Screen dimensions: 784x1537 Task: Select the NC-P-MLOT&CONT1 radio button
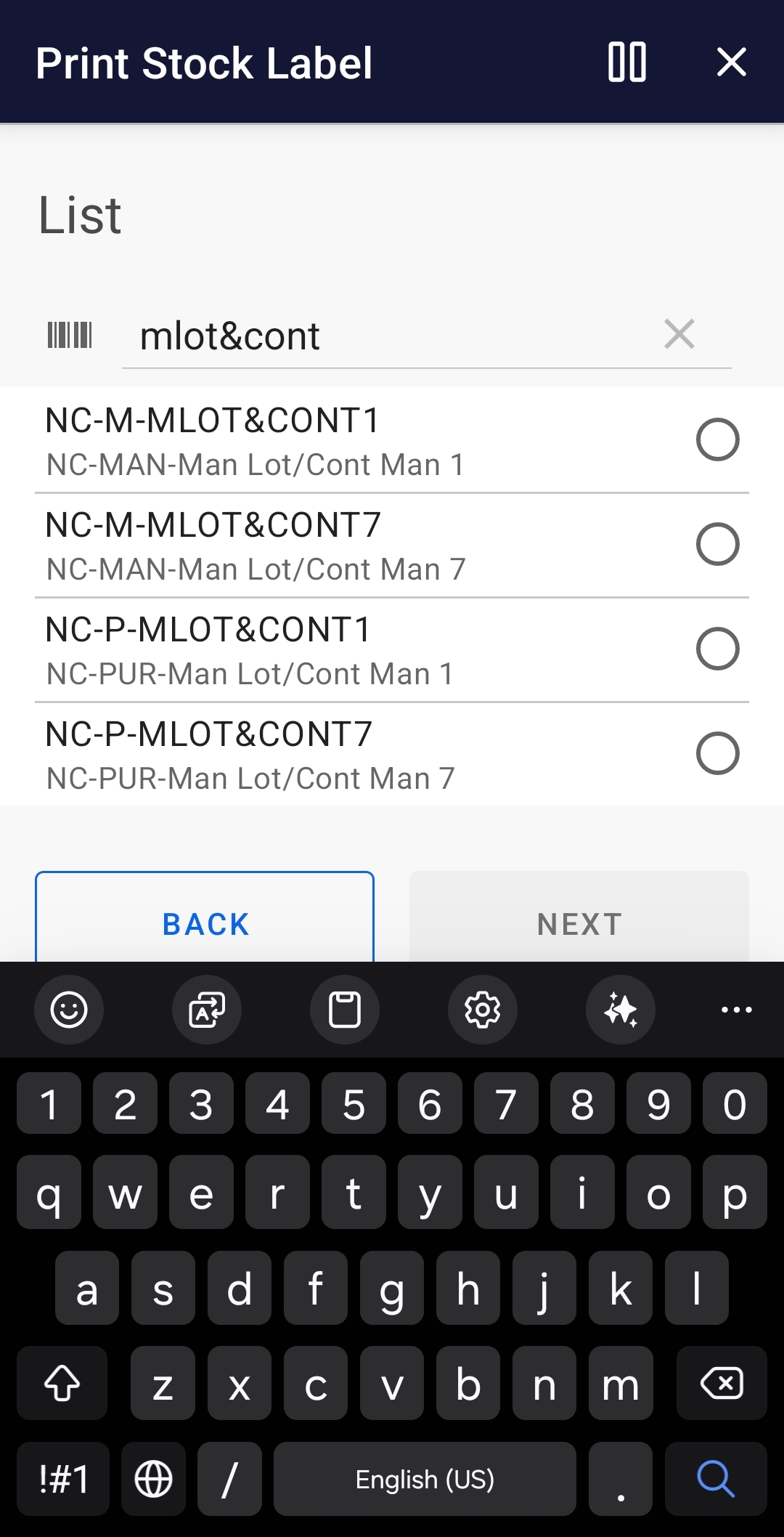click(x=718, y=648)
